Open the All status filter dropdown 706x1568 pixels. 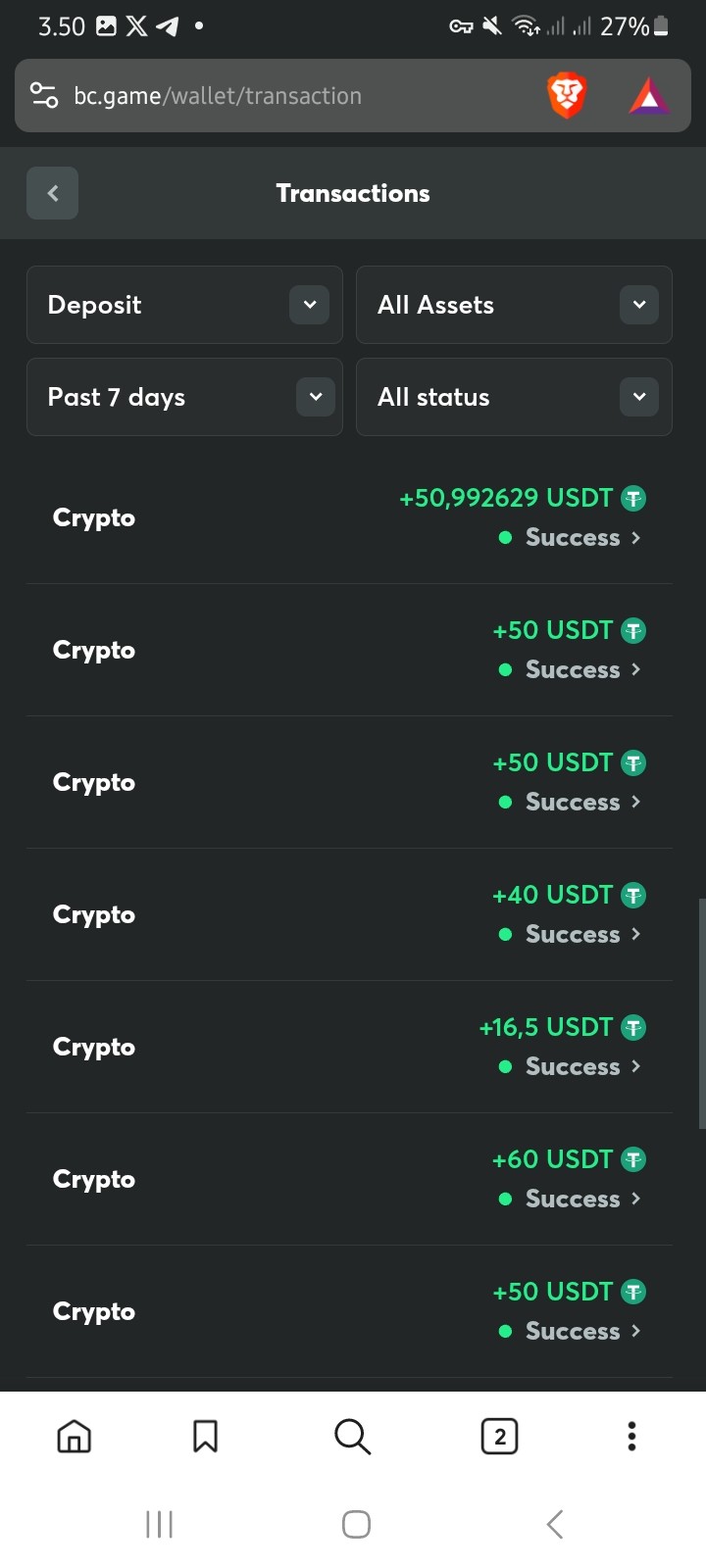point(514,397)
